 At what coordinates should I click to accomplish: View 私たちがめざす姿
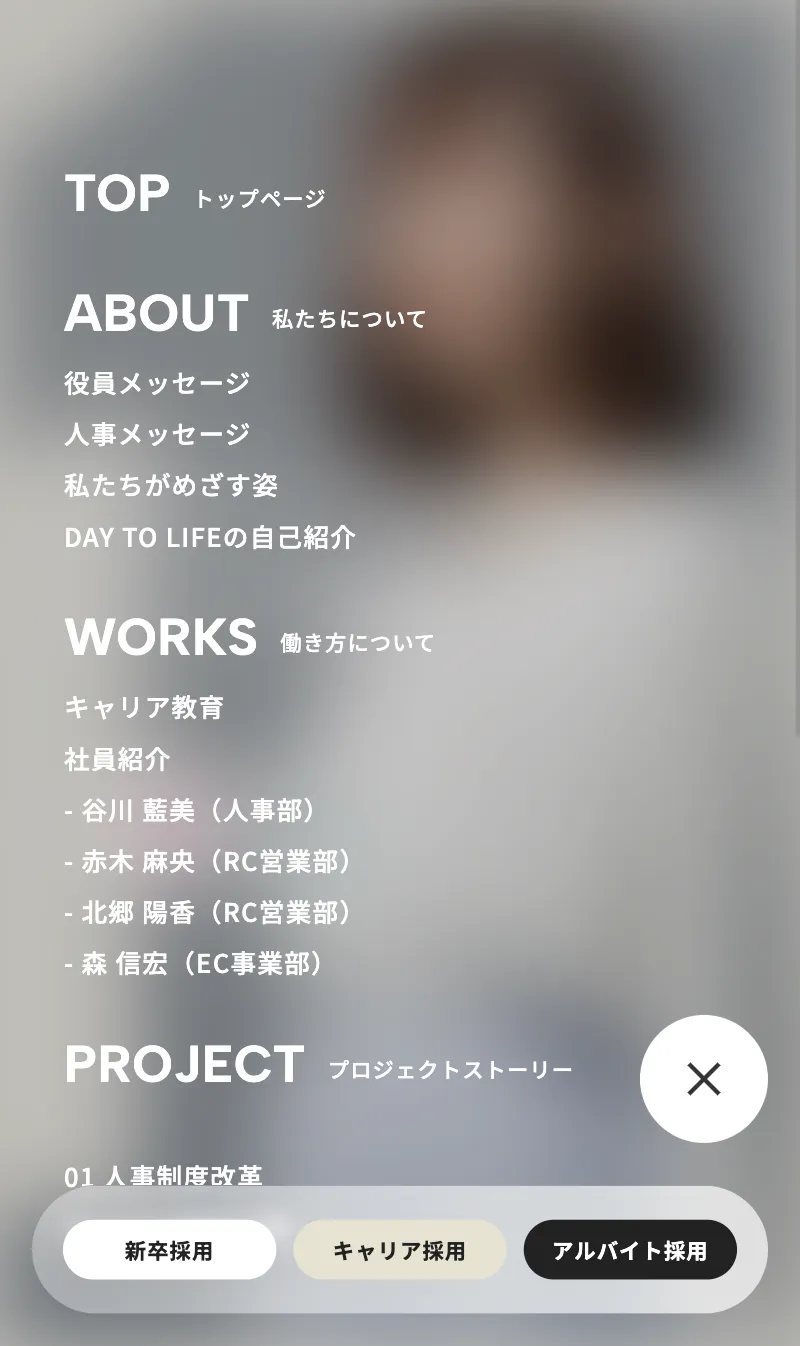pyautogui.click(x=171, y=486)
